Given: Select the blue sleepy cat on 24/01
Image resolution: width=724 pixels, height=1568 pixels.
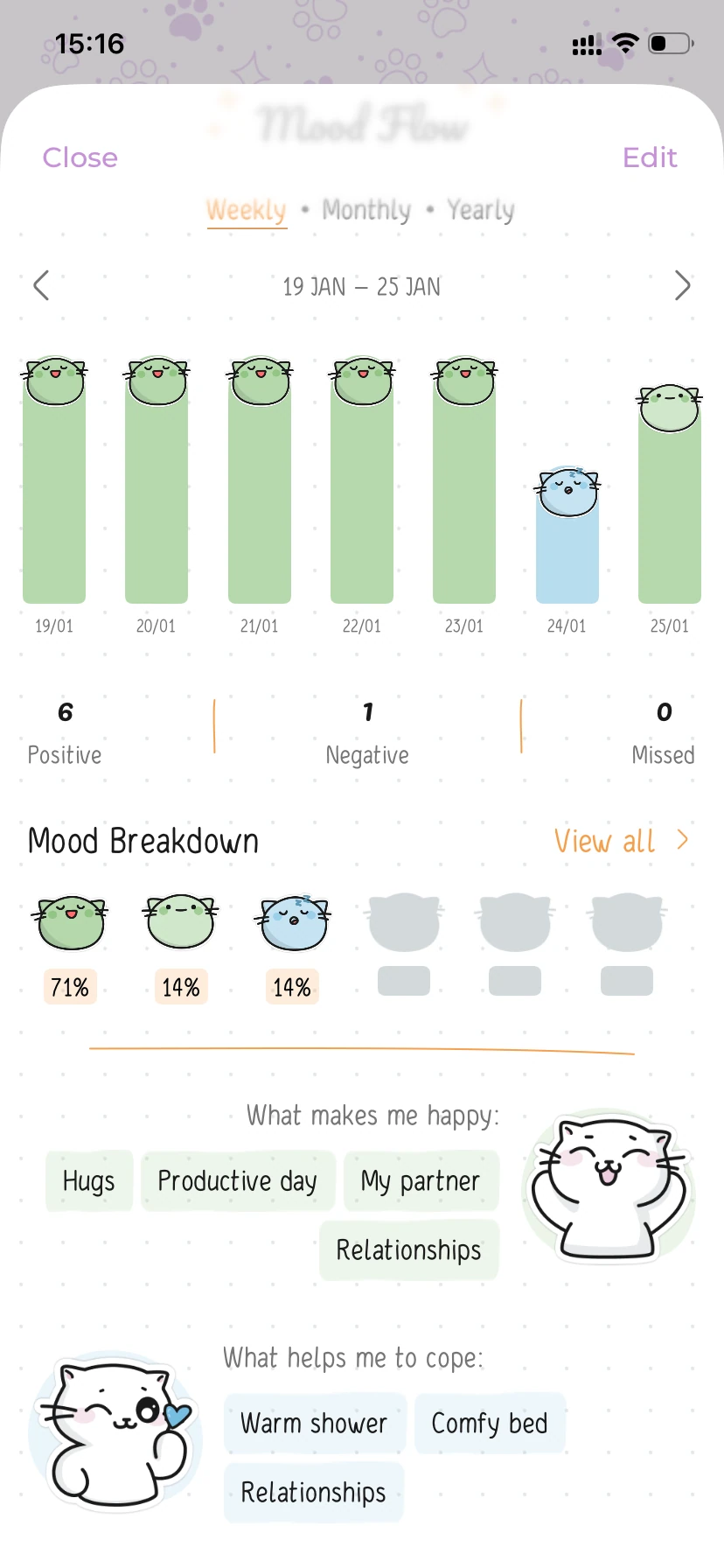Looking at the screenshot, I should click(567, 490).
